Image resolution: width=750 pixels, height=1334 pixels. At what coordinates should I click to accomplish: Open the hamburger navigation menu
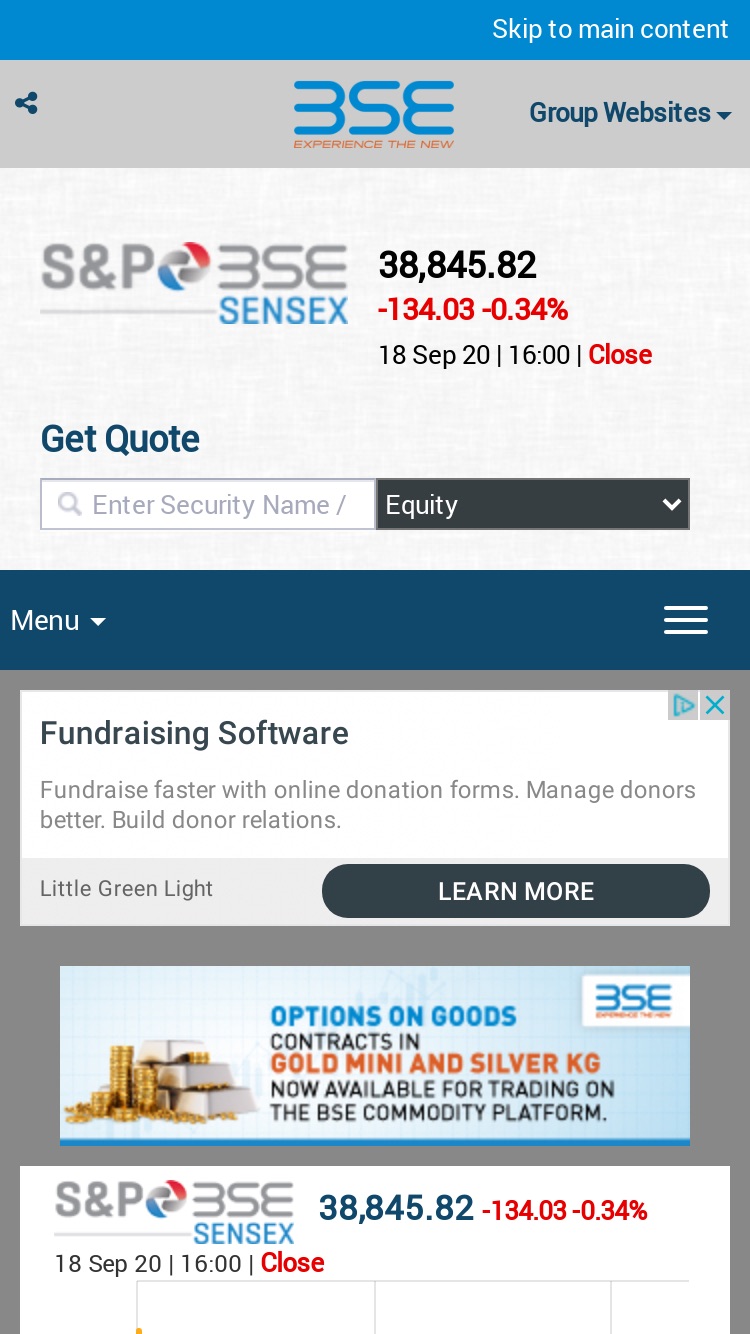(x=686, y=620)
